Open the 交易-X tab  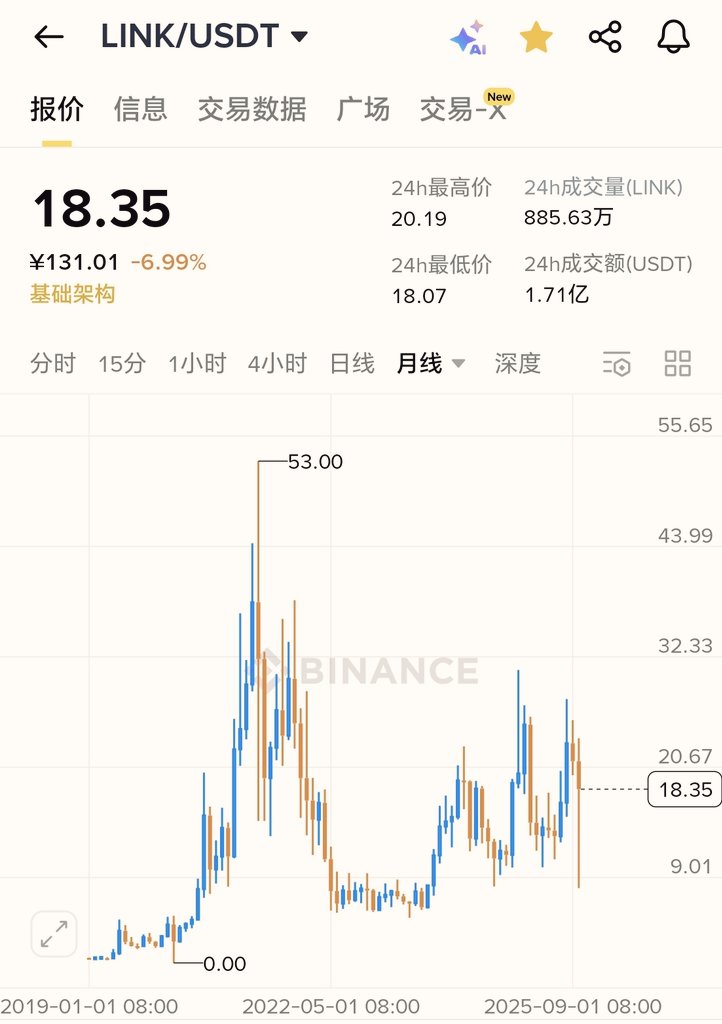[x=463, y=109]
